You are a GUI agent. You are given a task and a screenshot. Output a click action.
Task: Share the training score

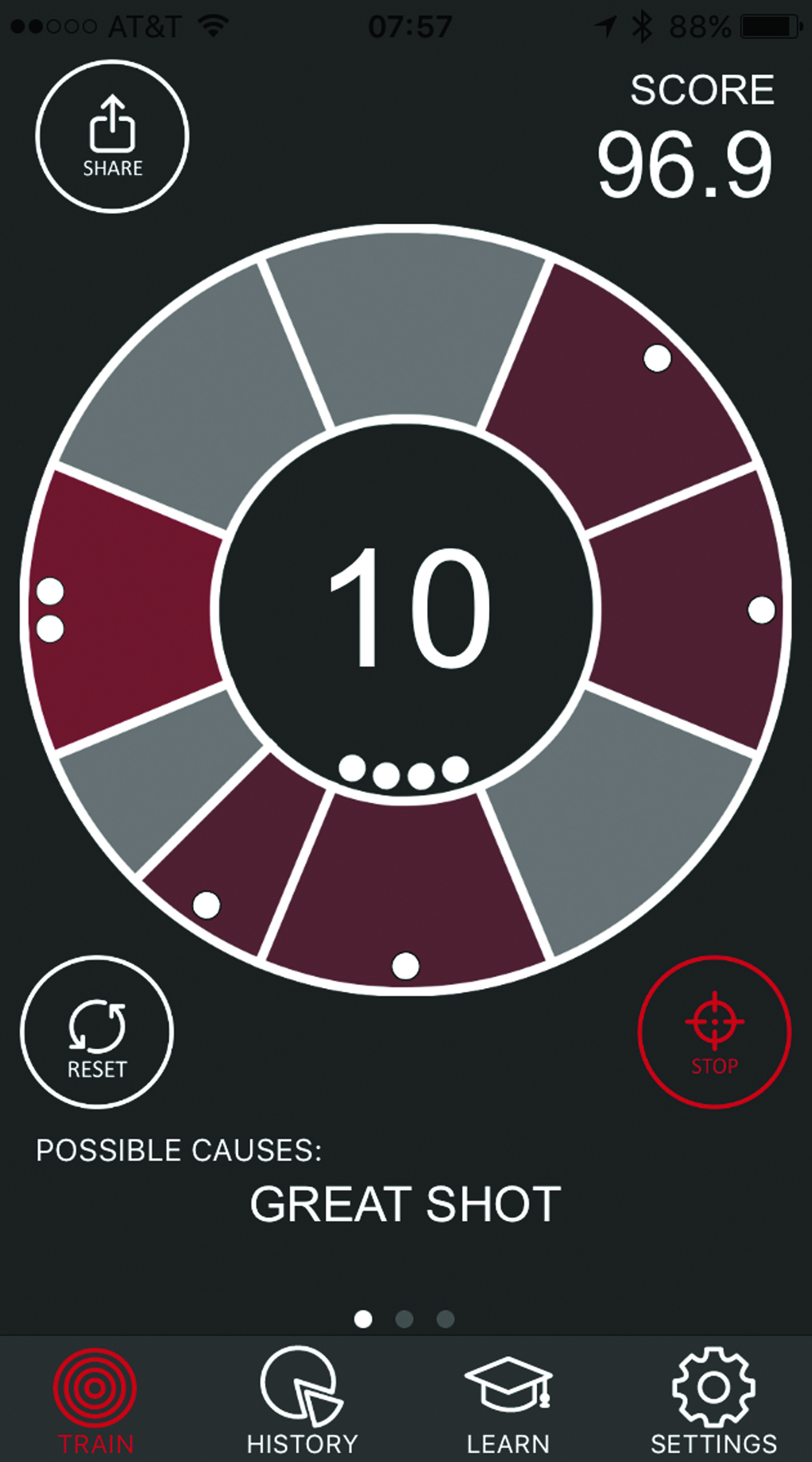pos(112,136)
